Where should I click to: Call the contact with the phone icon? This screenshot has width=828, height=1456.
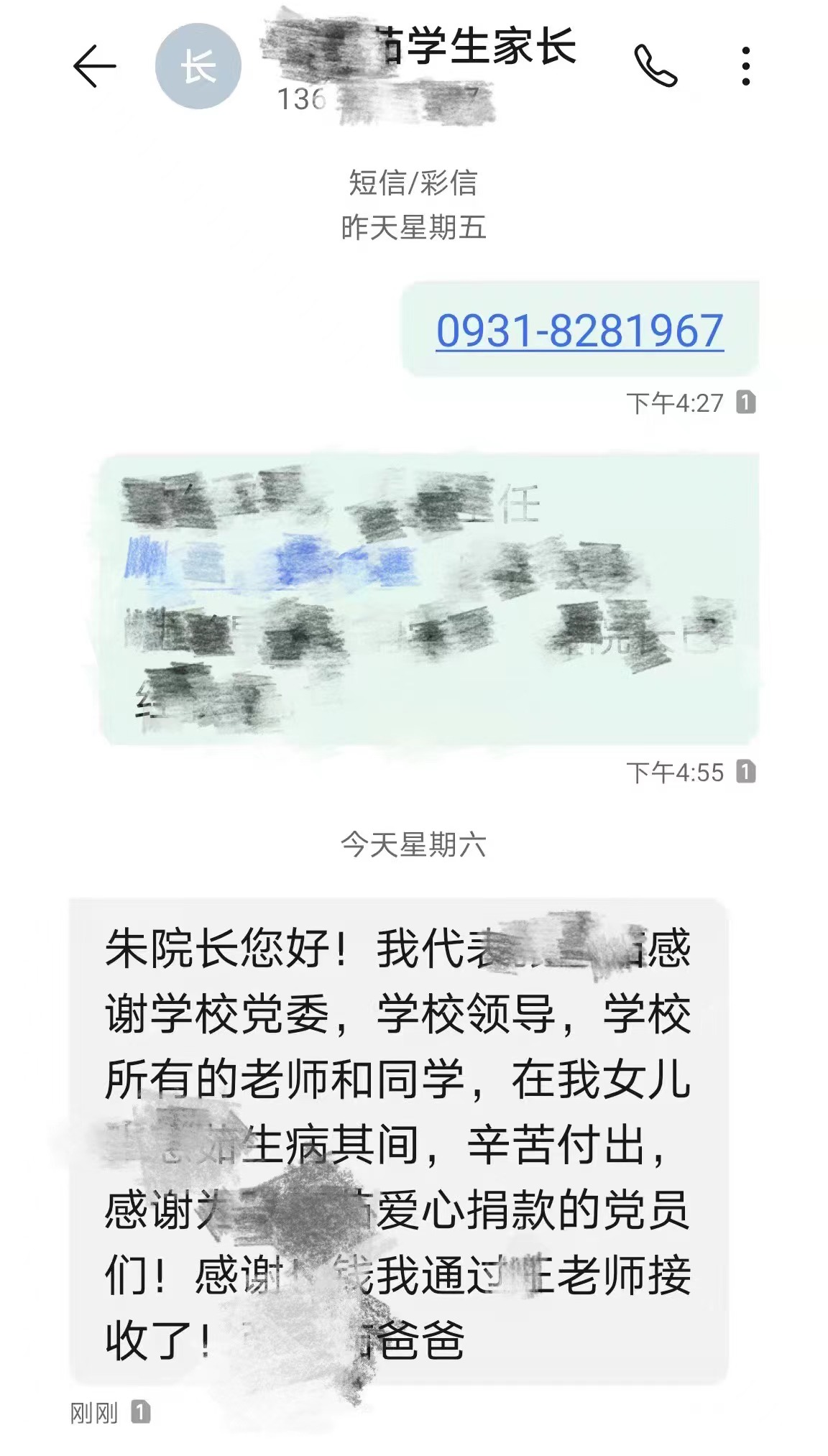(x=655, y=66)
